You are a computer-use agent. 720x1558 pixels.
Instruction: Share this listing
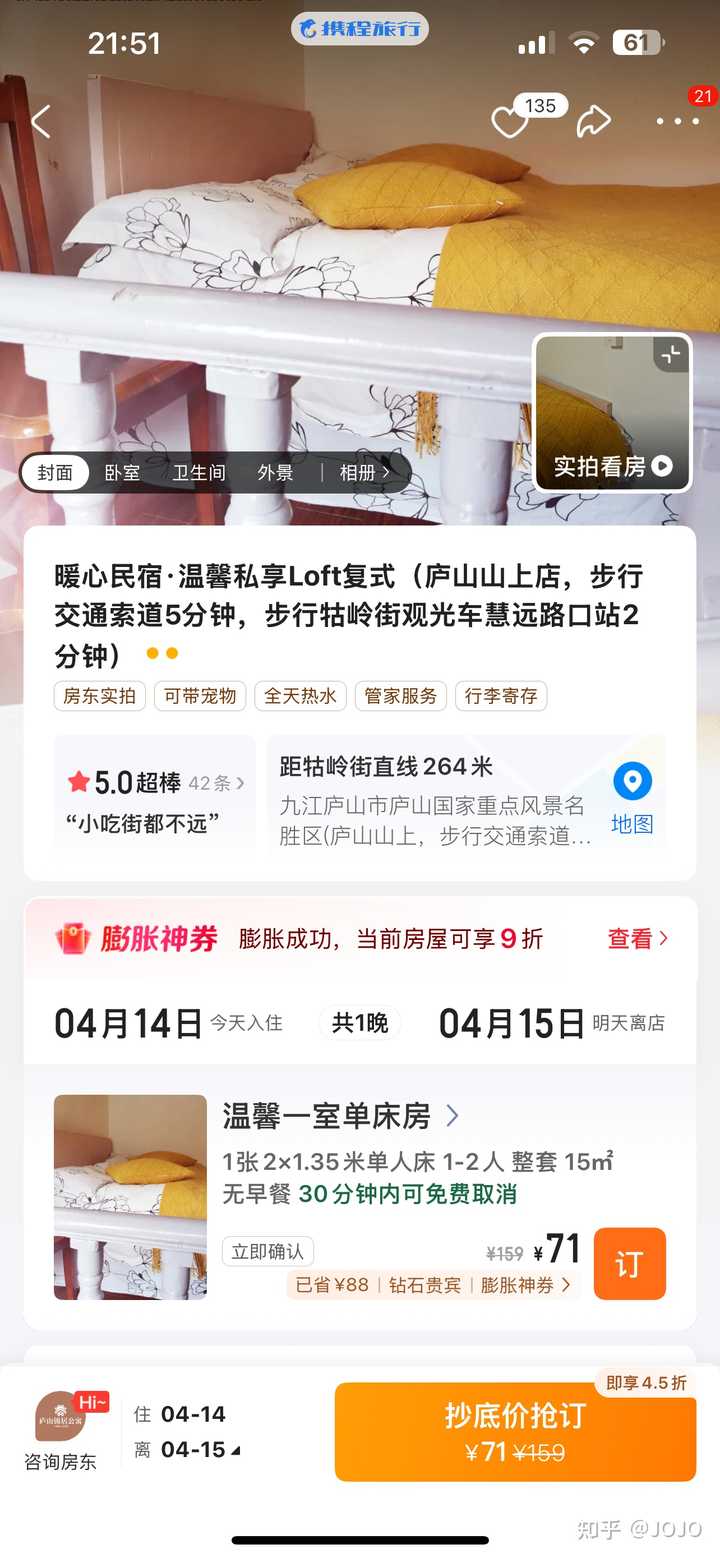(x=593, y=122)
